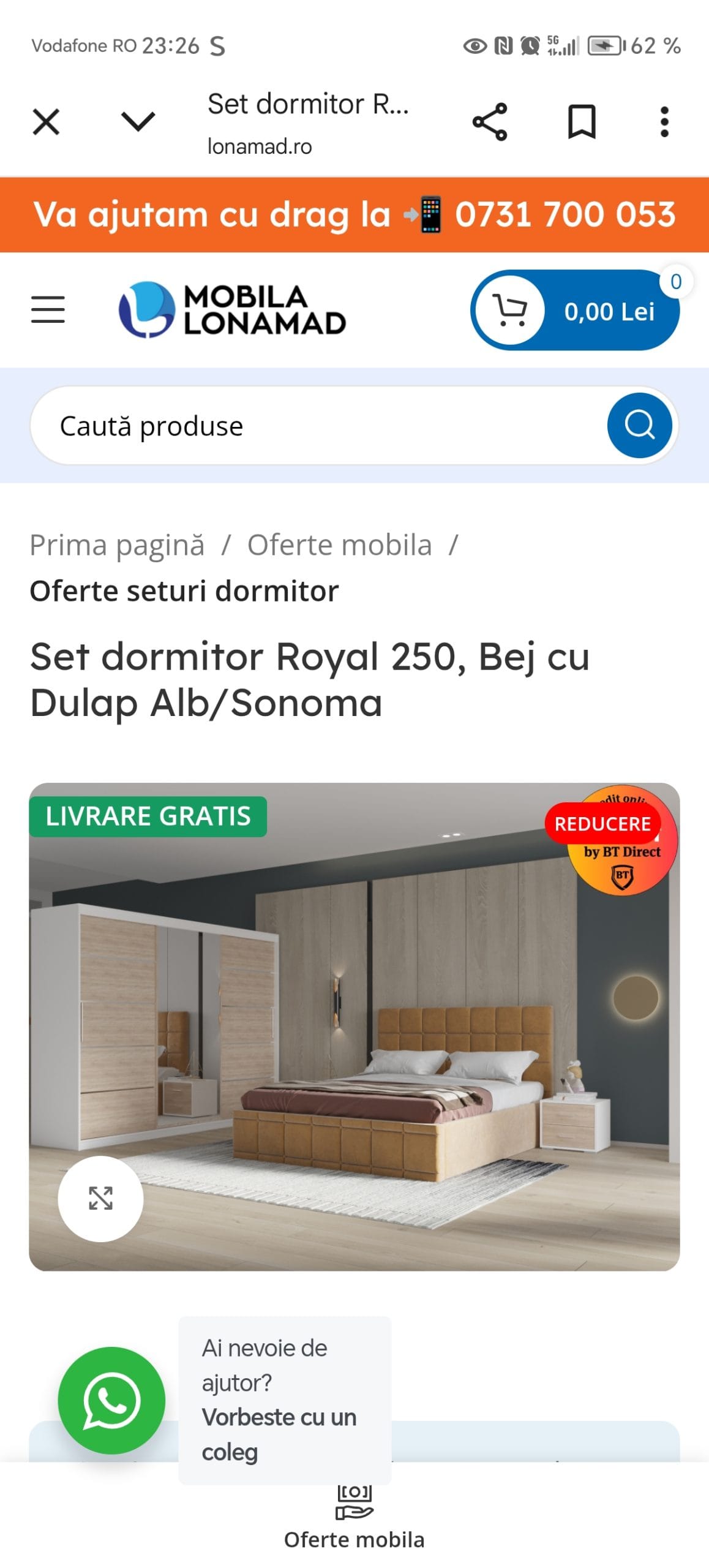Image resolution: width=709 pixels, height=1568 pixels.
Task: Expand the product image to fullscreen
Action: point(100,1198)
